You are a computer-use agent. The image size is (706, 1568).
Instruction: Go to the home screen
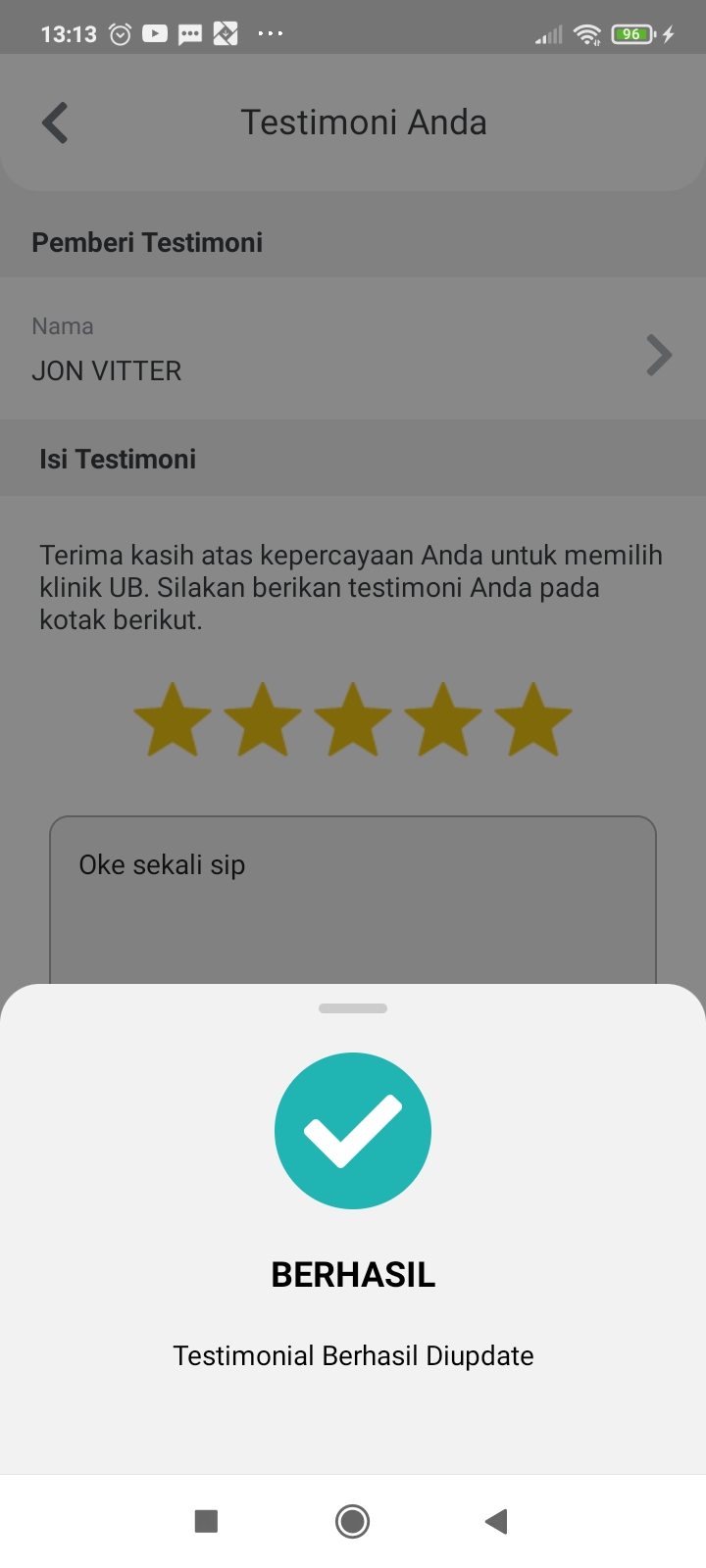pyautogui.click(x=352, y=1521)
